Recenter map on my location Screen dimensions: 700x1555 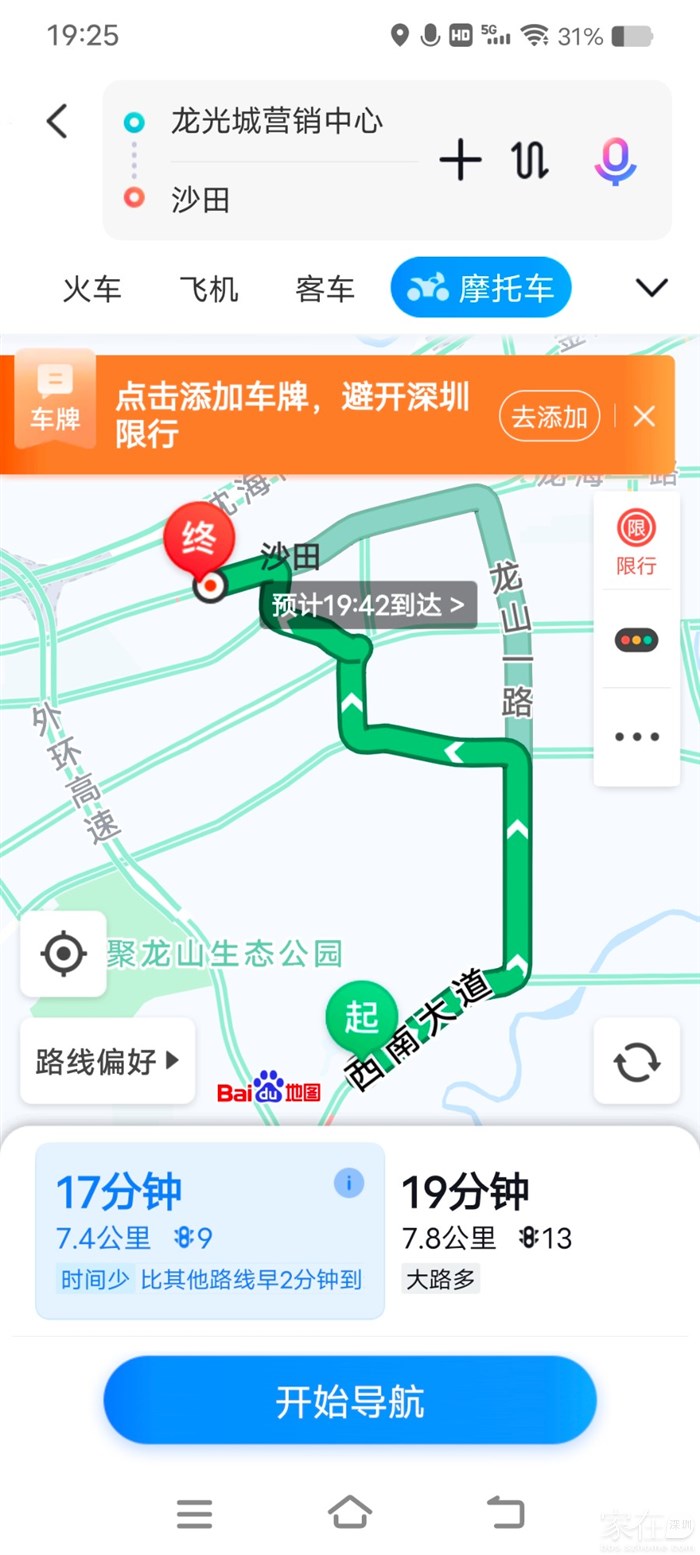[63, 953]
